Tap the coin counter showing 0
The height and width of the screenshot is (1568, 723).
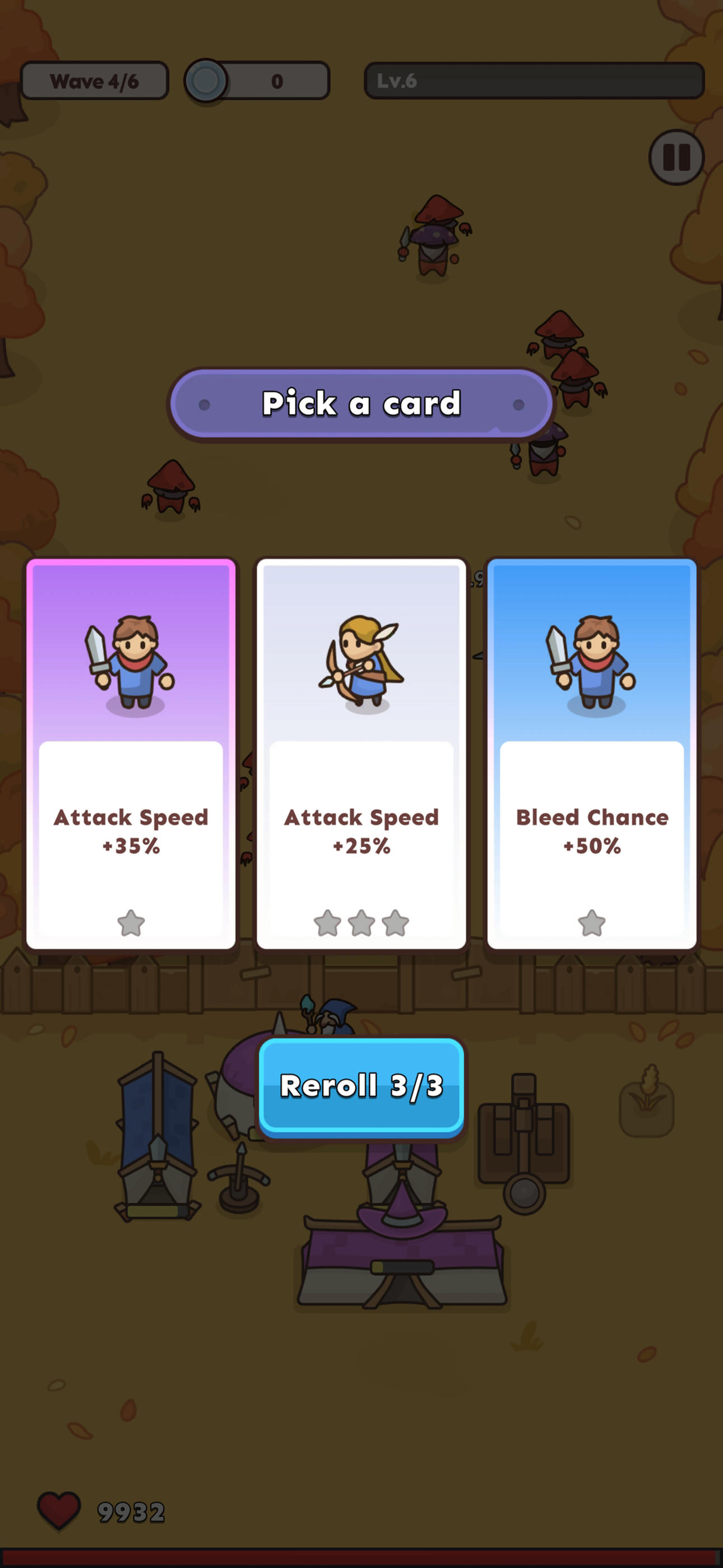(x=277, y=81)
